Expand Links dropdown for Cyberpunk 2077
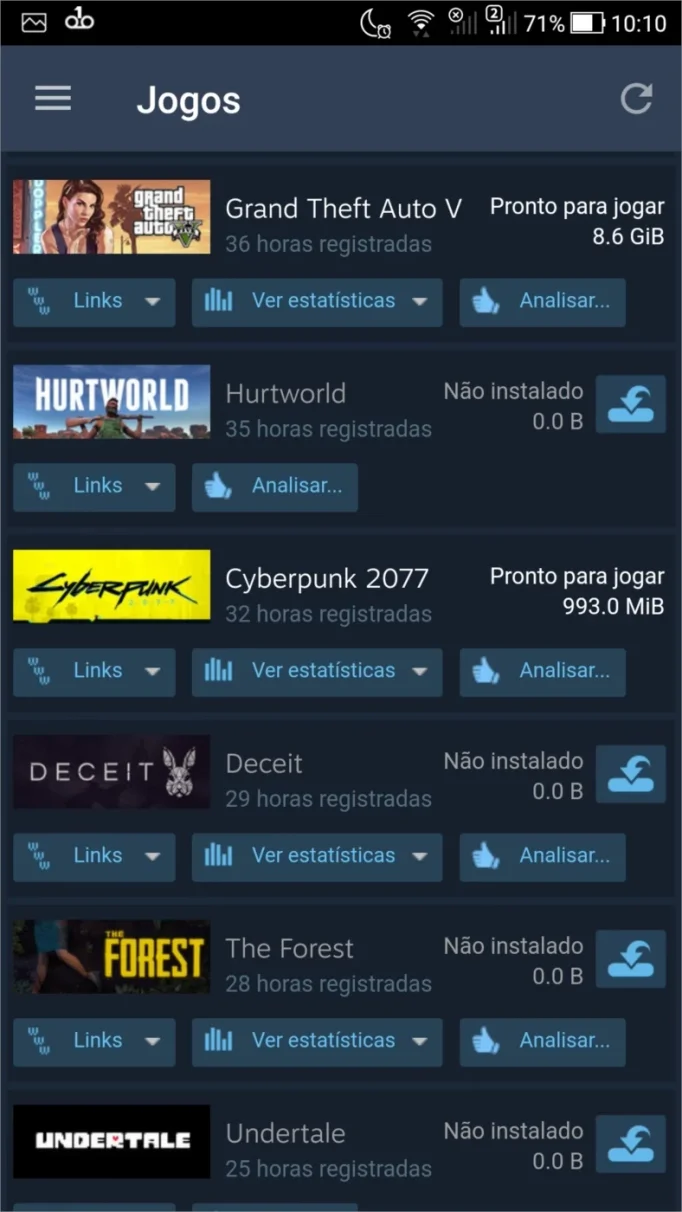This screenshot has height=1212, width=682. (94, 671)
